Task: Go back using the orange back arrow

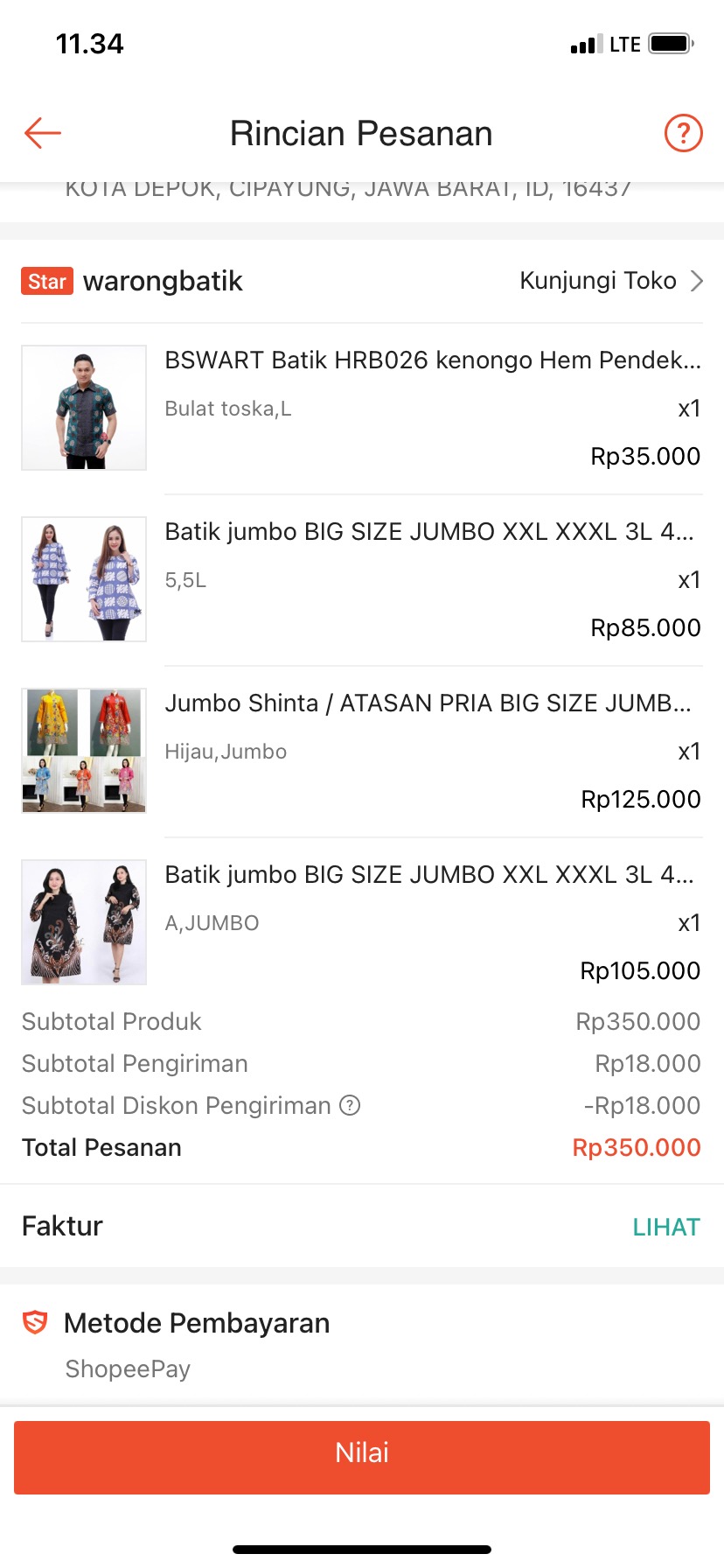Action: [x=41, y=133]
